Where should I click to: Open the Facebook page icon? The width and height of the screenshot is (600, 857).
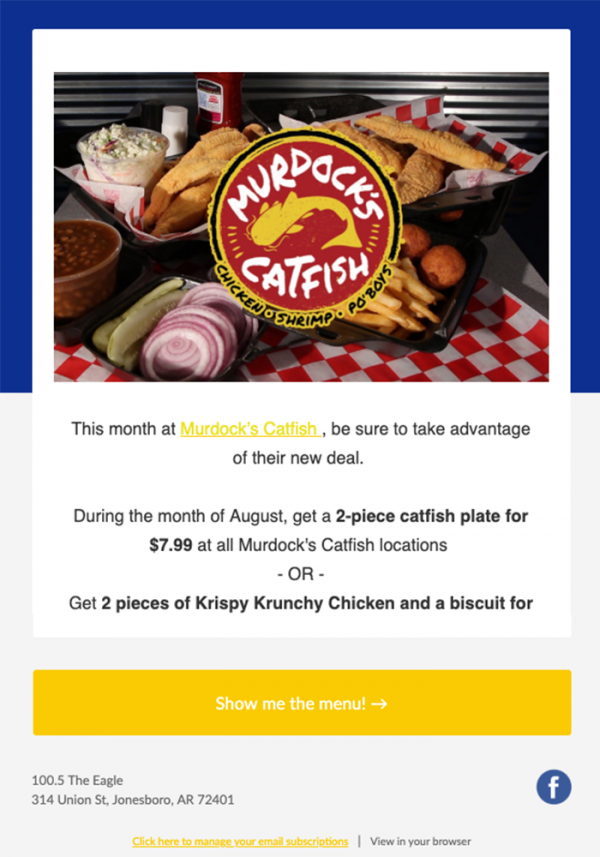point(553,787)
